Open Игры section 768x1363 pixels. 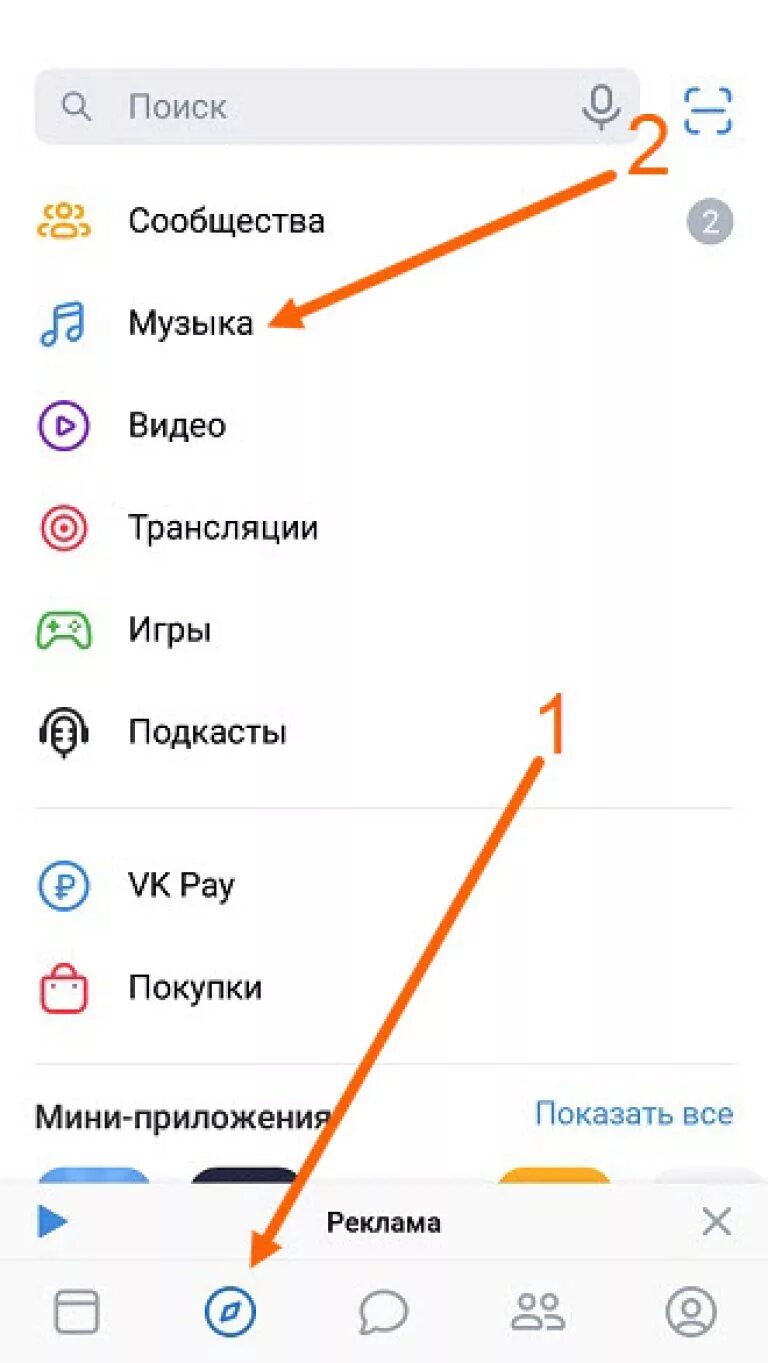tap(169, 630)
